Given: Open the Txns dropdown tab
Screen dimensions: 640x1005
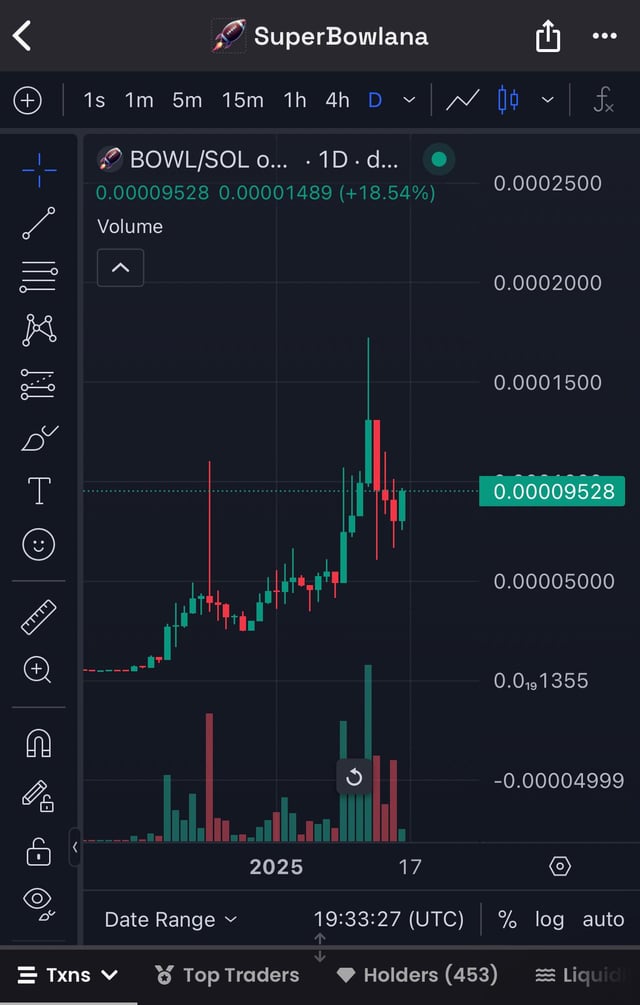Looking at the screenshot, I should [x=68, y=975].
